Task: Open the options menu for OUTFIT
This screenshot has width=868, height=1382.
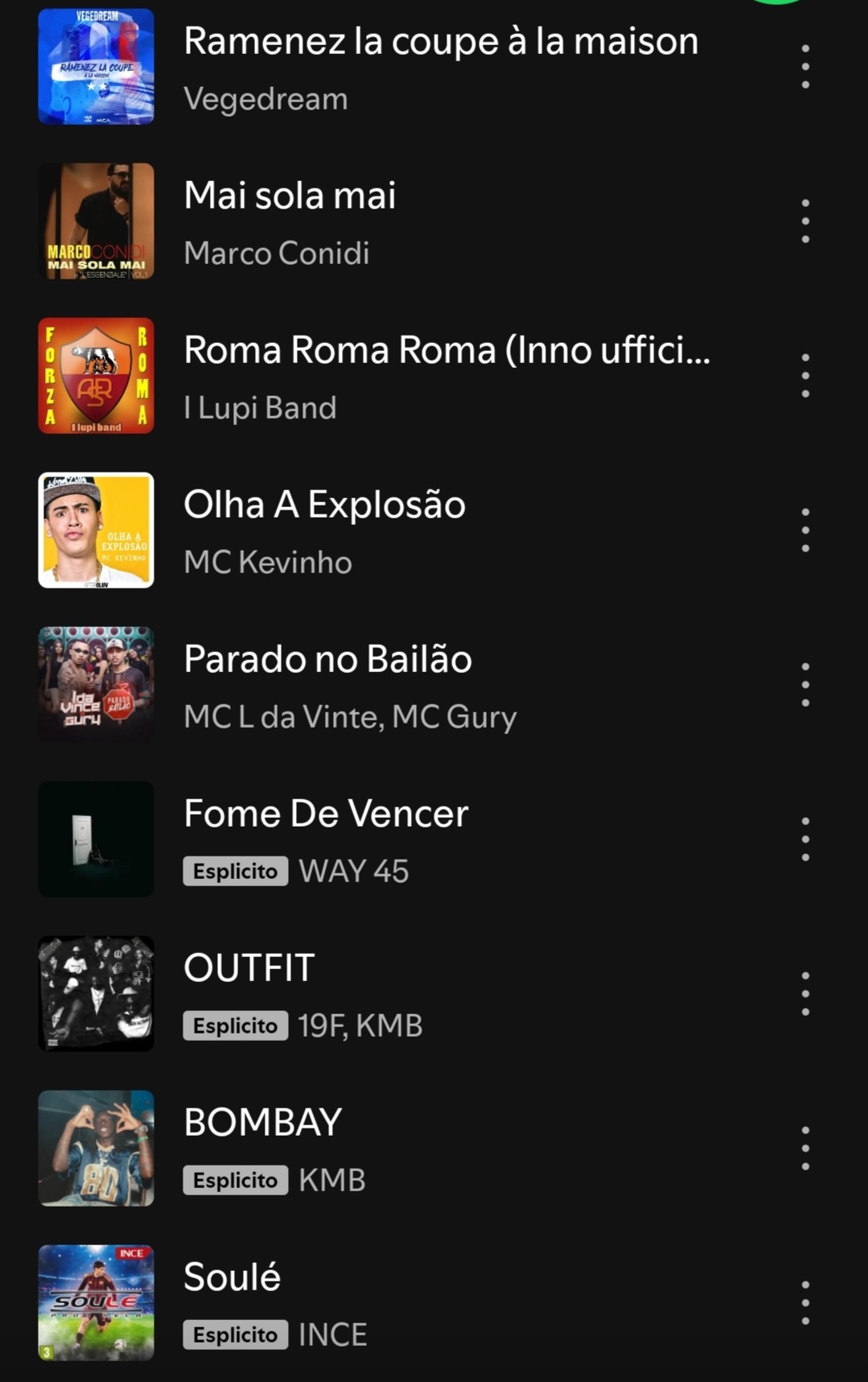Action: [805, 994]
